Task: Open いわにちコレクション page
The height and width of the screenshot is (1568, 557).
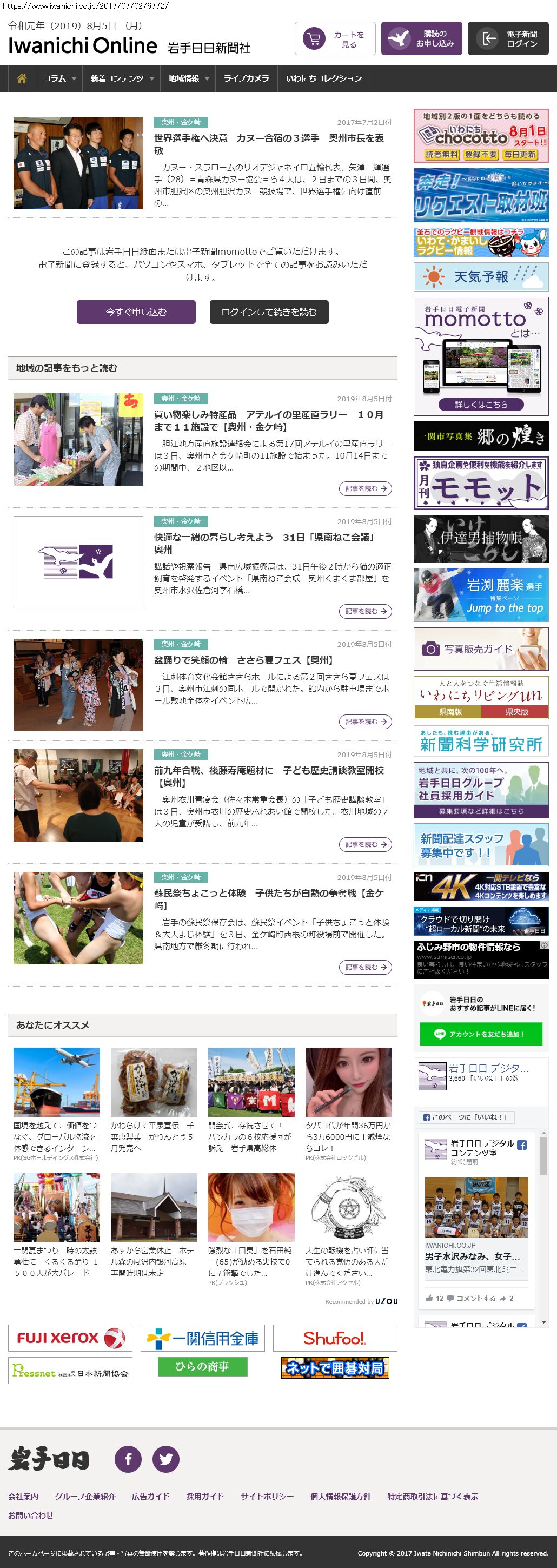Action: click(x=323, y=78)
